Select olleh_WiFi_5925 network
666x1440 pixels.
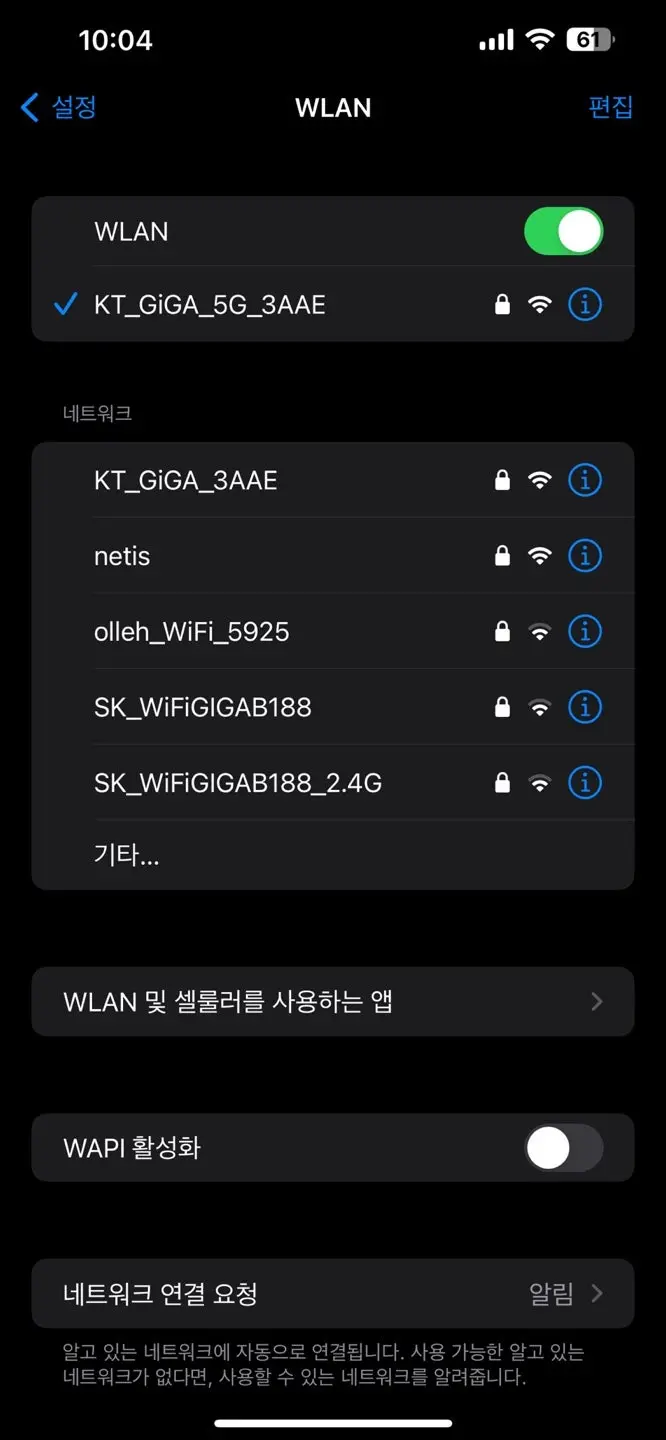point(333,632)
